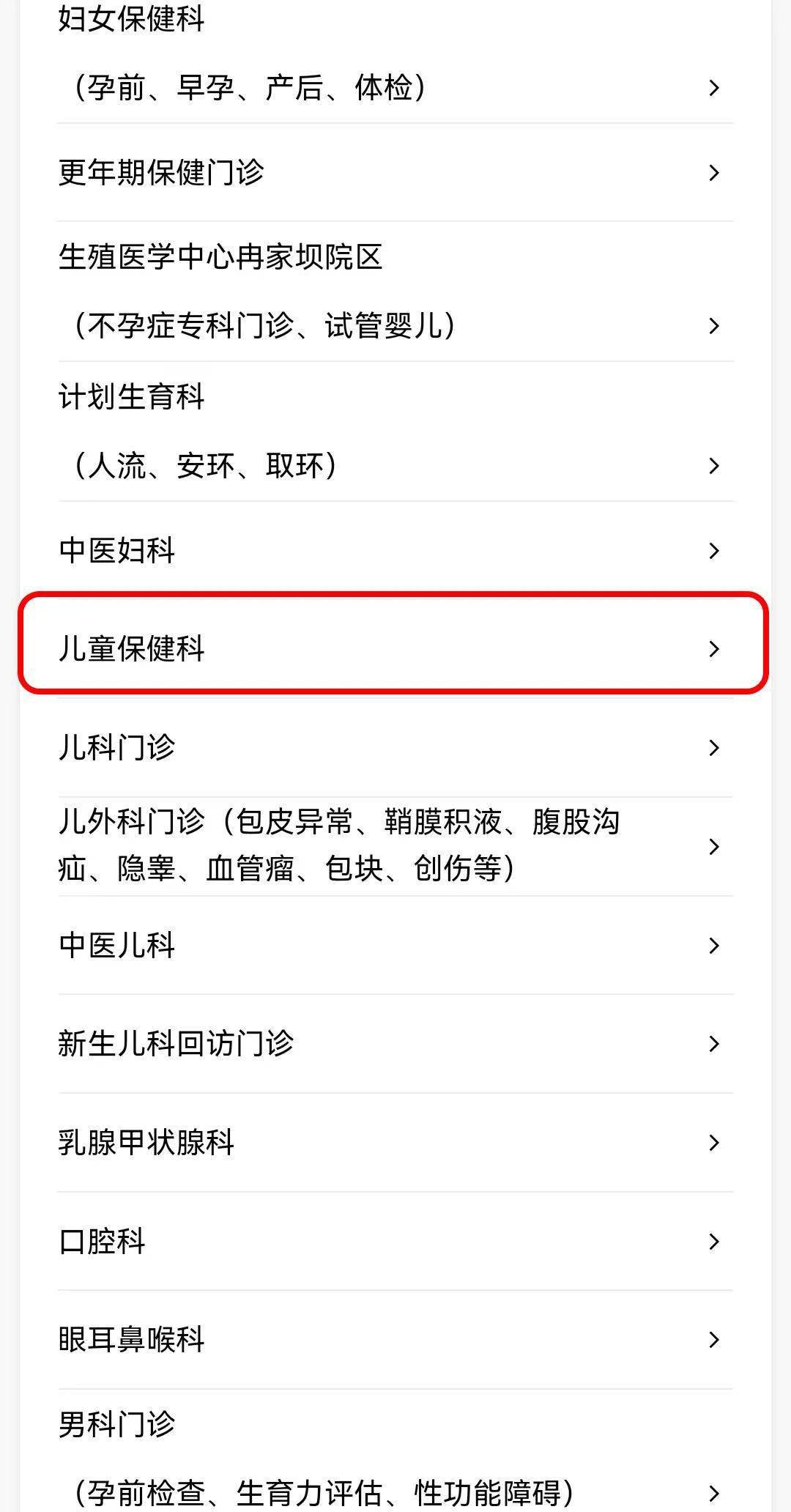Screen dimensions: 791x1512
Task: Select 新生儿科回访门诊
Action: pos(395,1043)
